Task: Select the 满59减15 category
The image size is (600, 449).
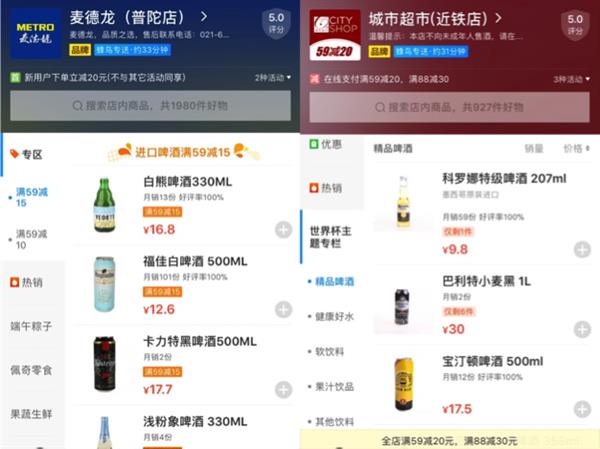Action: pos(33,197)
